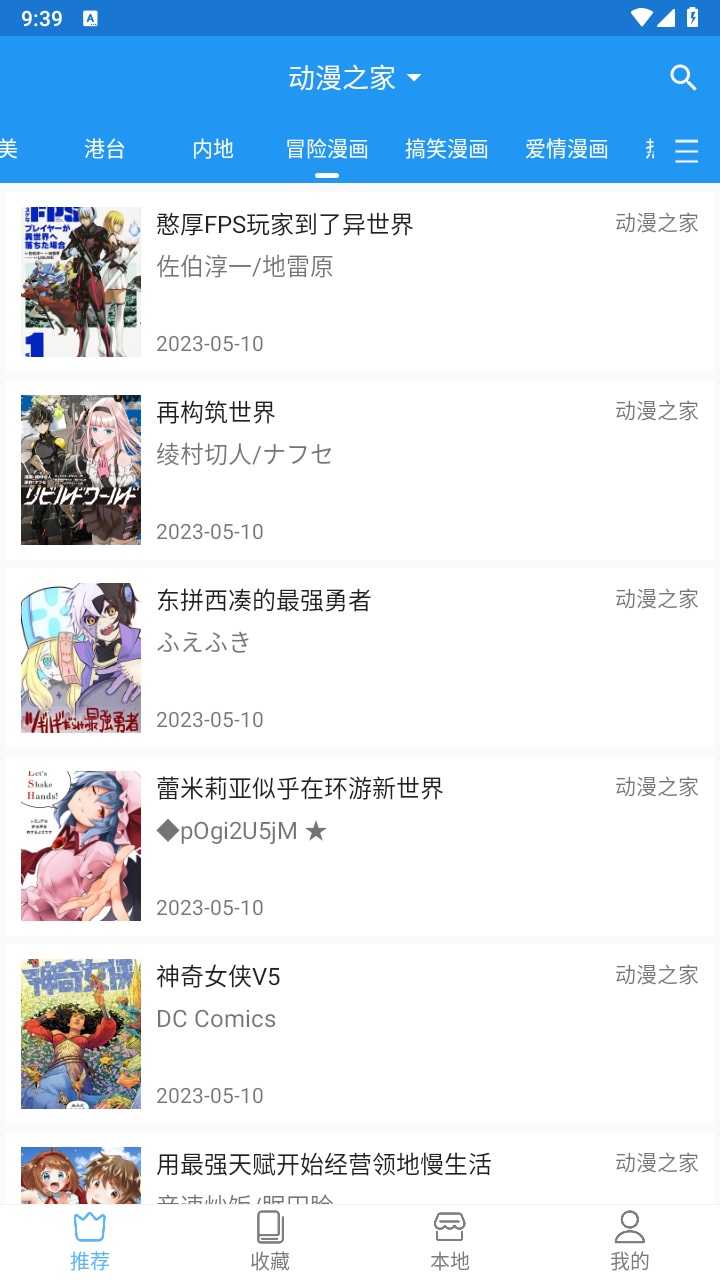Open the search function

[683, 77]
